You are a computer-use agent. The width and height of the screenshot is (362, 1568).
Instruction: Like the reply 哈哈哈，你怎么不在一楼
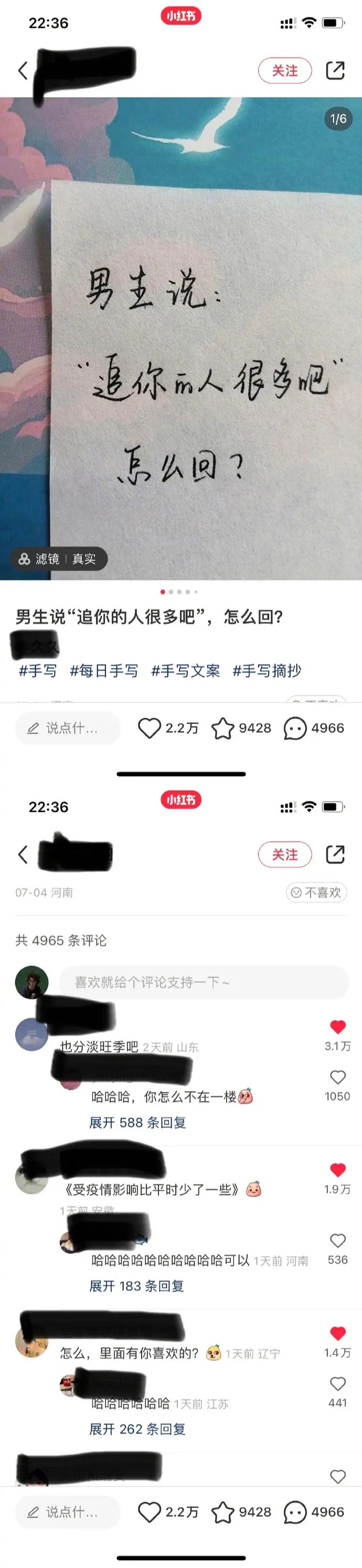pyautogui.click(x=338, y=1078)
